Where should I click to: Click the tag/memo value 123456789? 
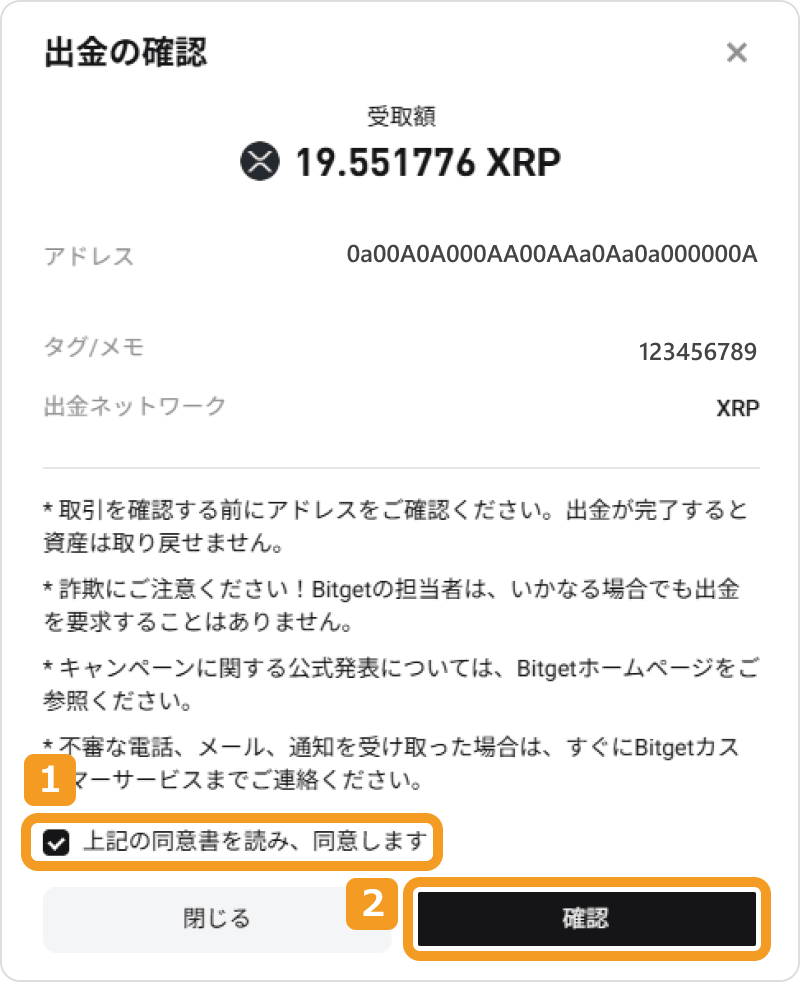[697, 351]
